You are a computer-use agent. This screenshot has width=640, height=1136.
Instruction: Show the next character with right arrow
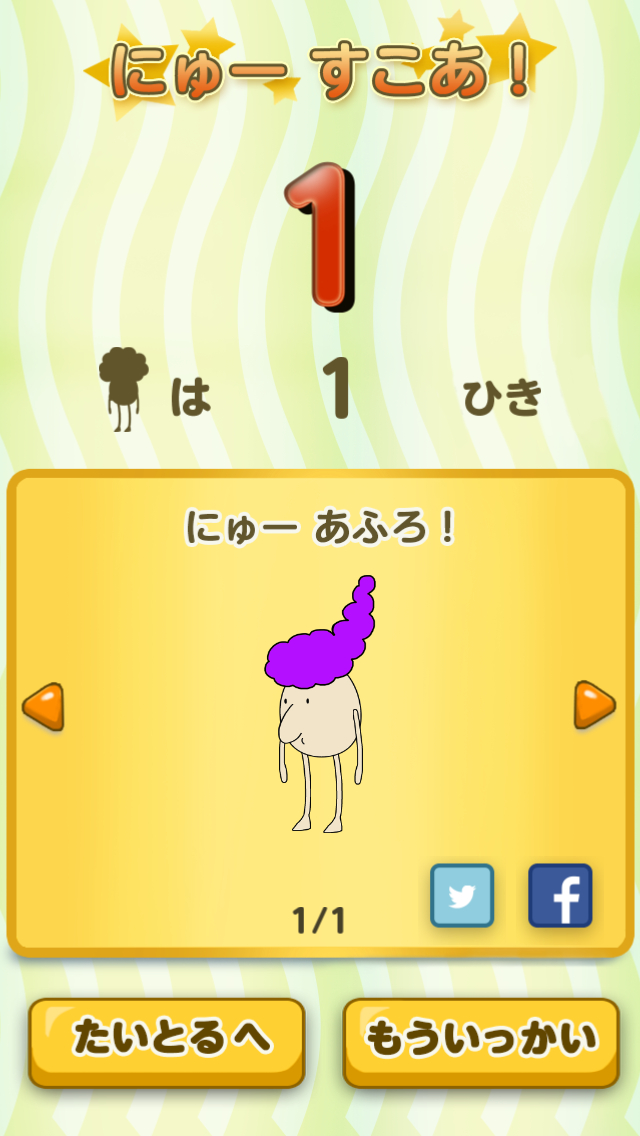coord(595,705)
